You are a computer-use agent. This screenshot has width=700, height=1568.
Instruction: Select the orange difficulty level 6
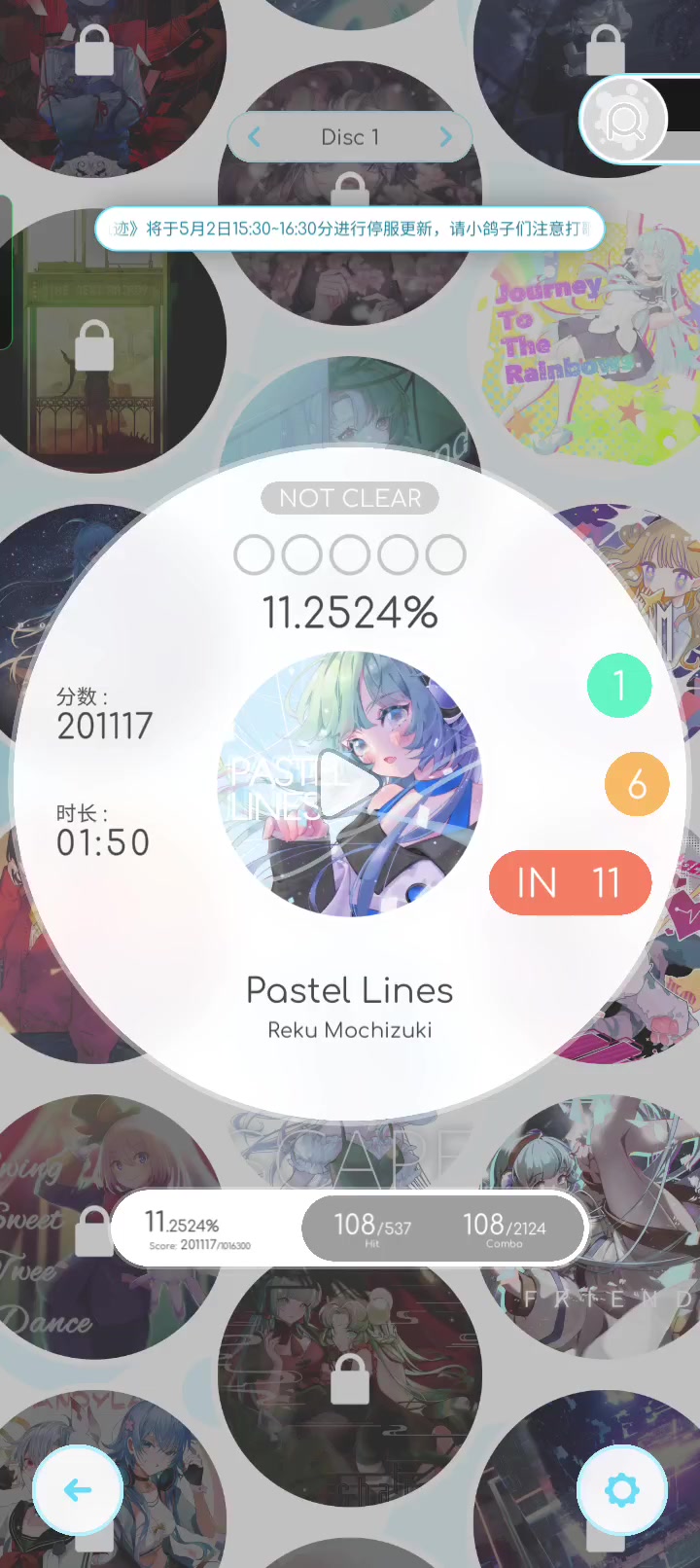(x=637, y=784)
